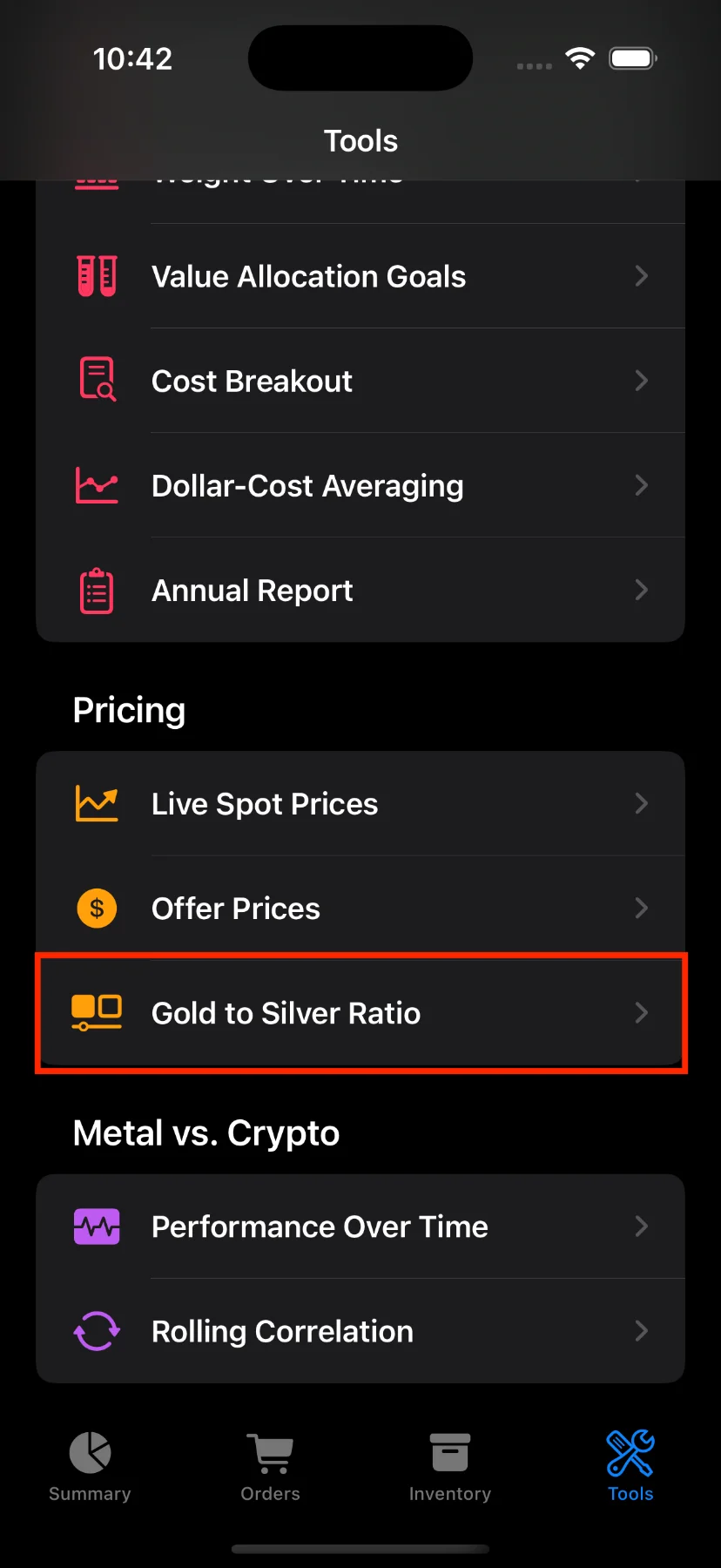Tap the Dollar-Cost Averaging chart icon
The height and width of the screenshot is (1568, 721).
(x=97, y=485)
